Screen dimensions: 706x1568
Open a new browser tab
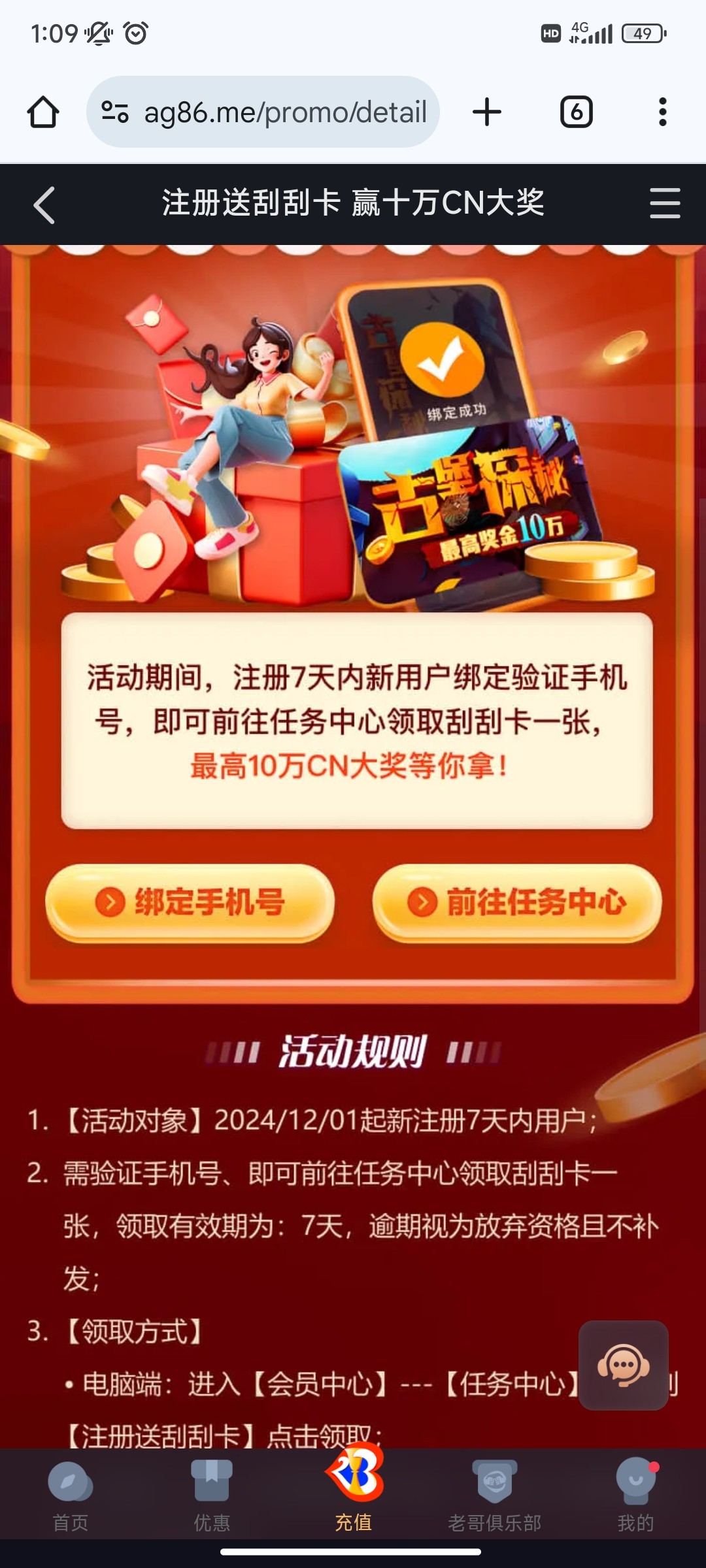[487, 112]
